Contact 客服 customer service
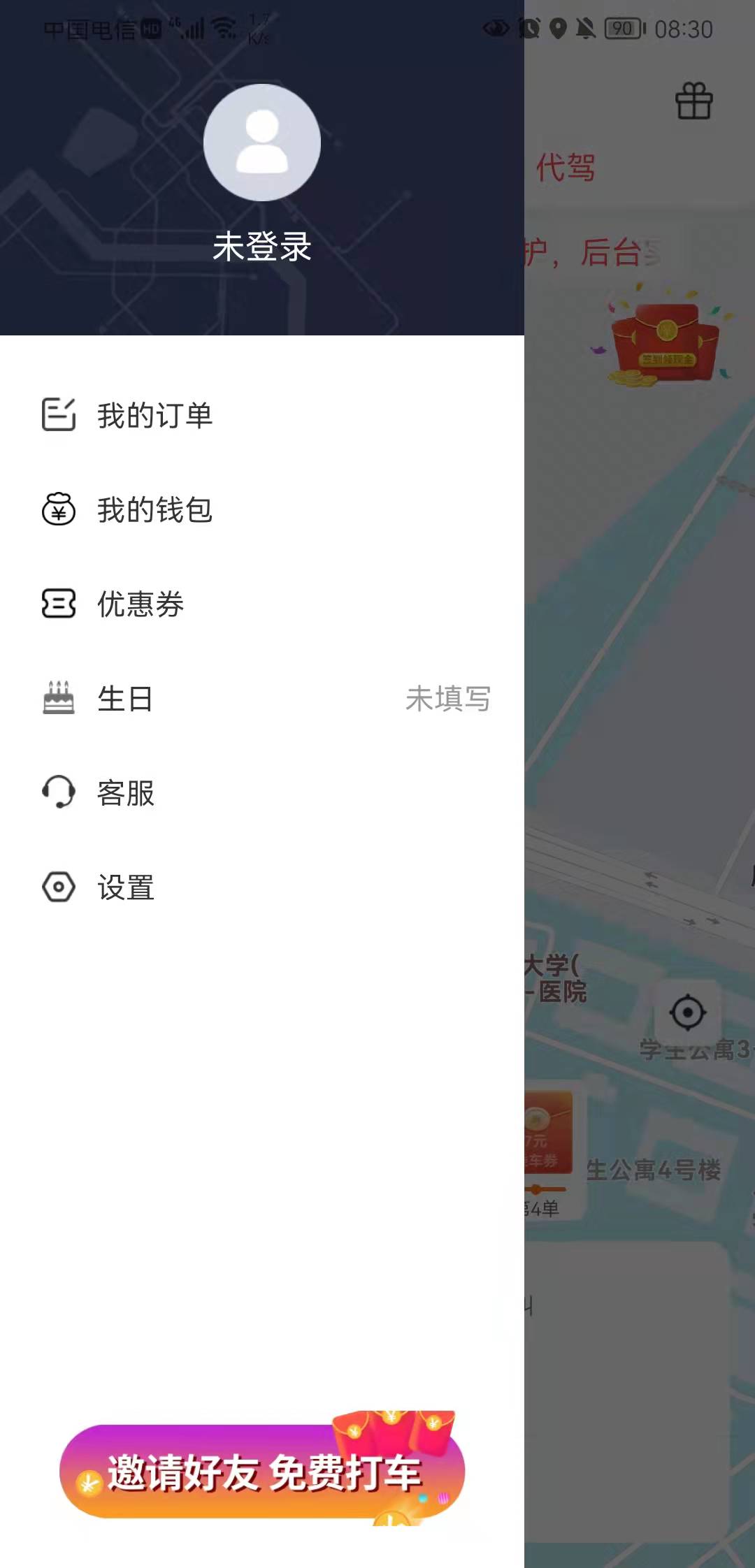755x1568 pixels. pyautogui.click(x=126, y=793)
